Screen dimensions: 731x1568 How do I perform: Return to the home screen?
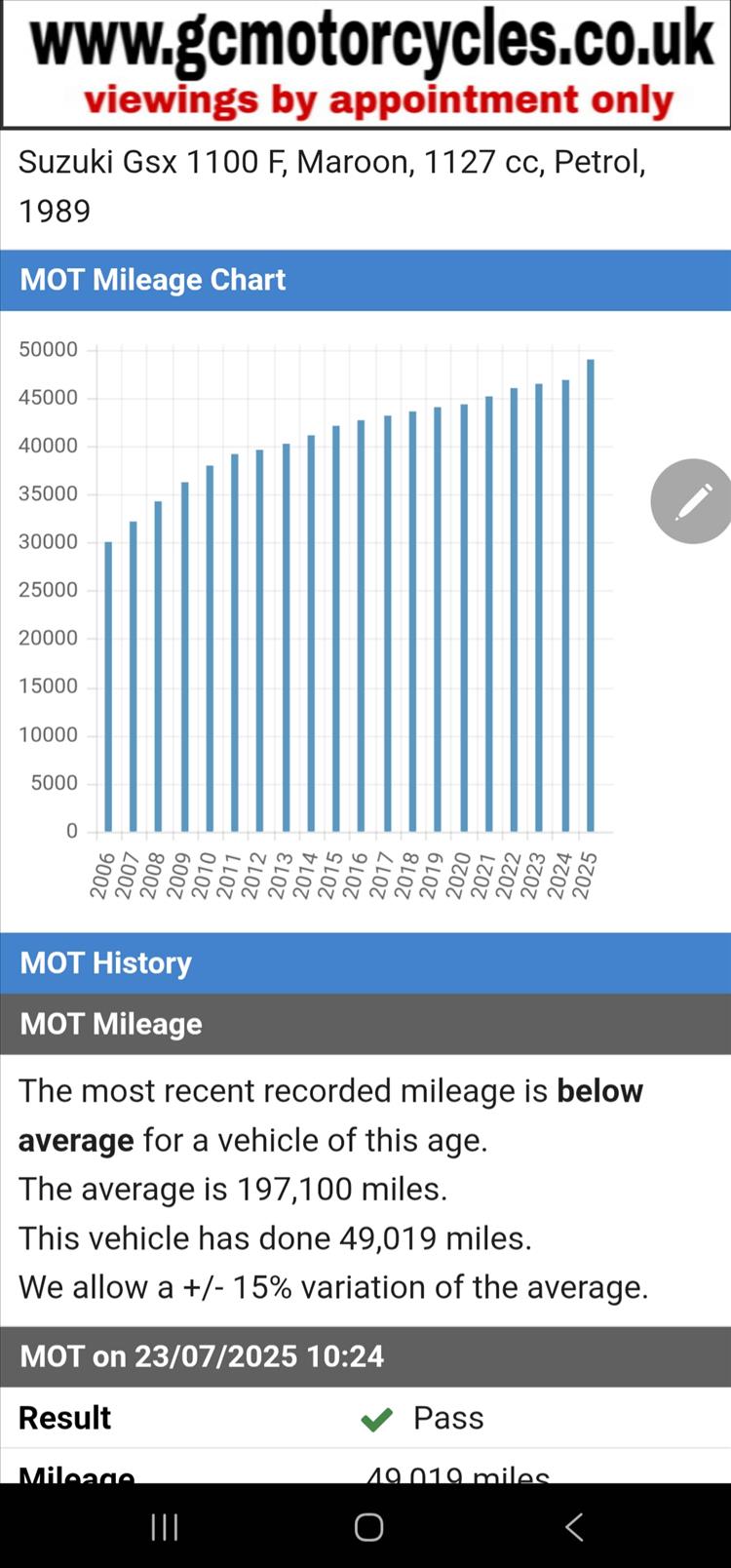368,1527
